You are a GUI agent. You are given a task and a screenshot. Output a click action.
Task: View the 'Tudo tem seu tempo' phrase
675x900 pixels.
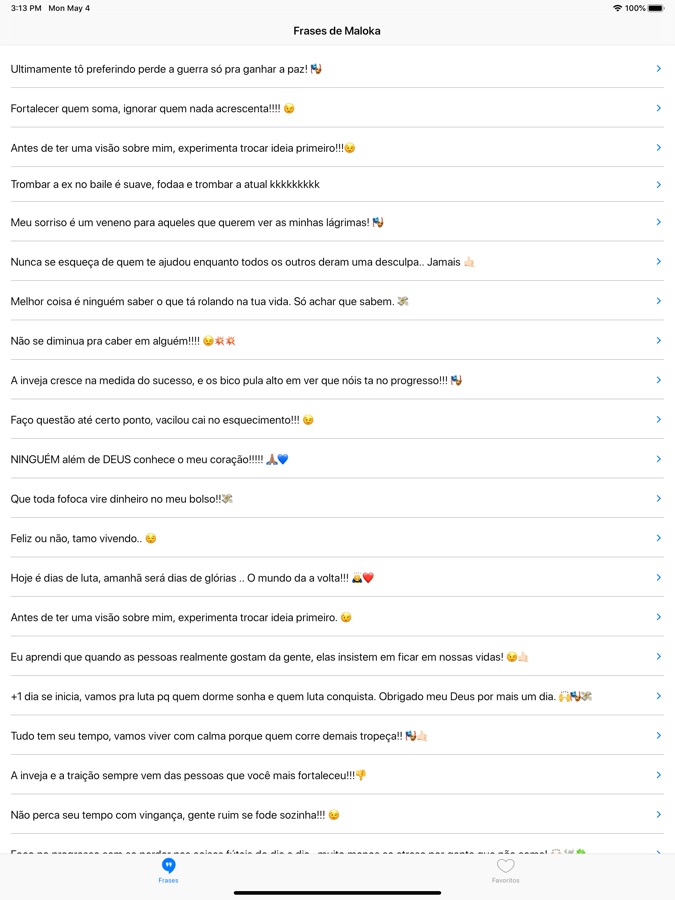tap(337, 736)
